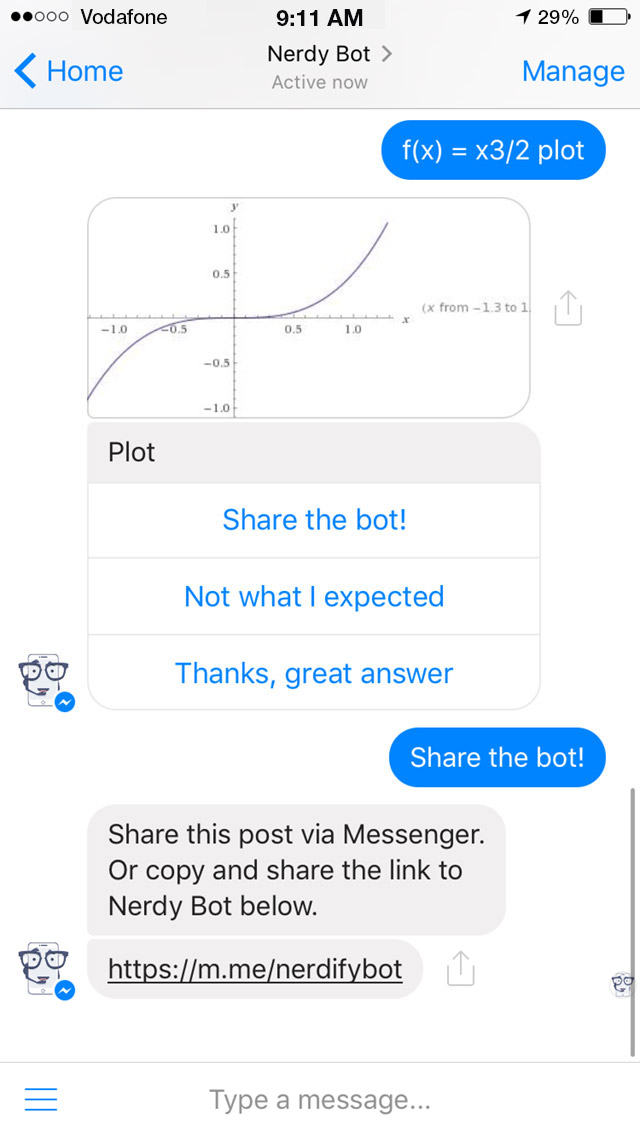Go back to Home
The width and height of the screenshot is (640, 1136).
point(68,71)
